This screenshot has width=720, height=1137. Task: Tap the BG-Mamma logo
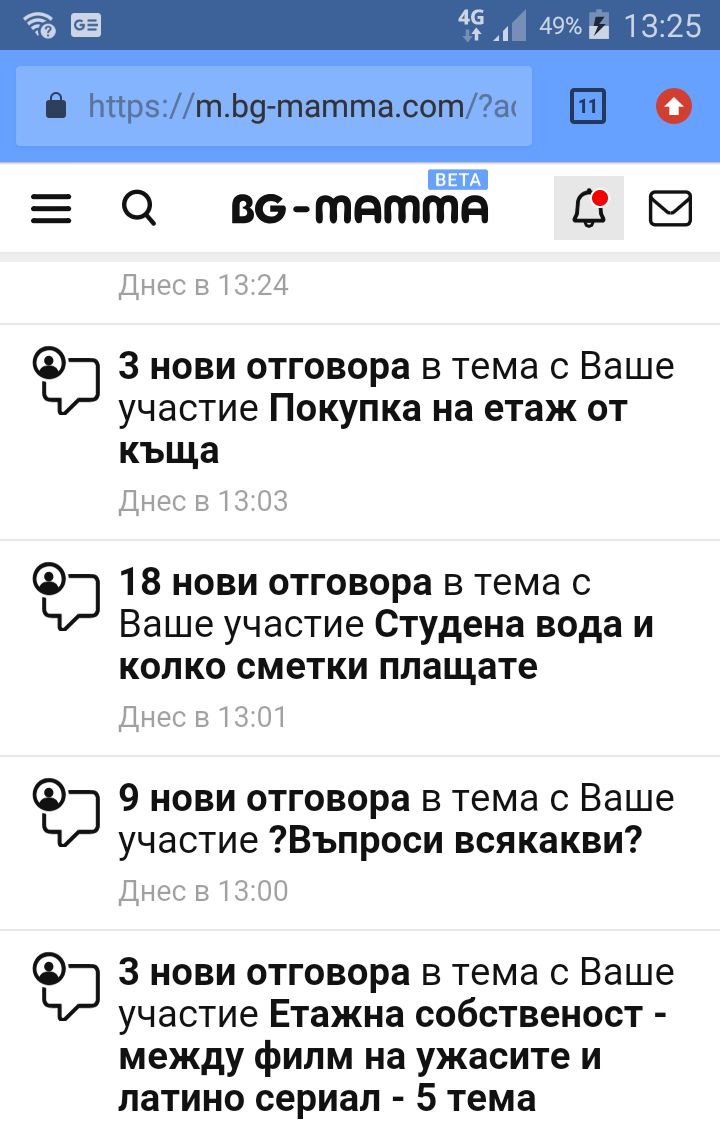pyautogui.click(x=360, y=208)
